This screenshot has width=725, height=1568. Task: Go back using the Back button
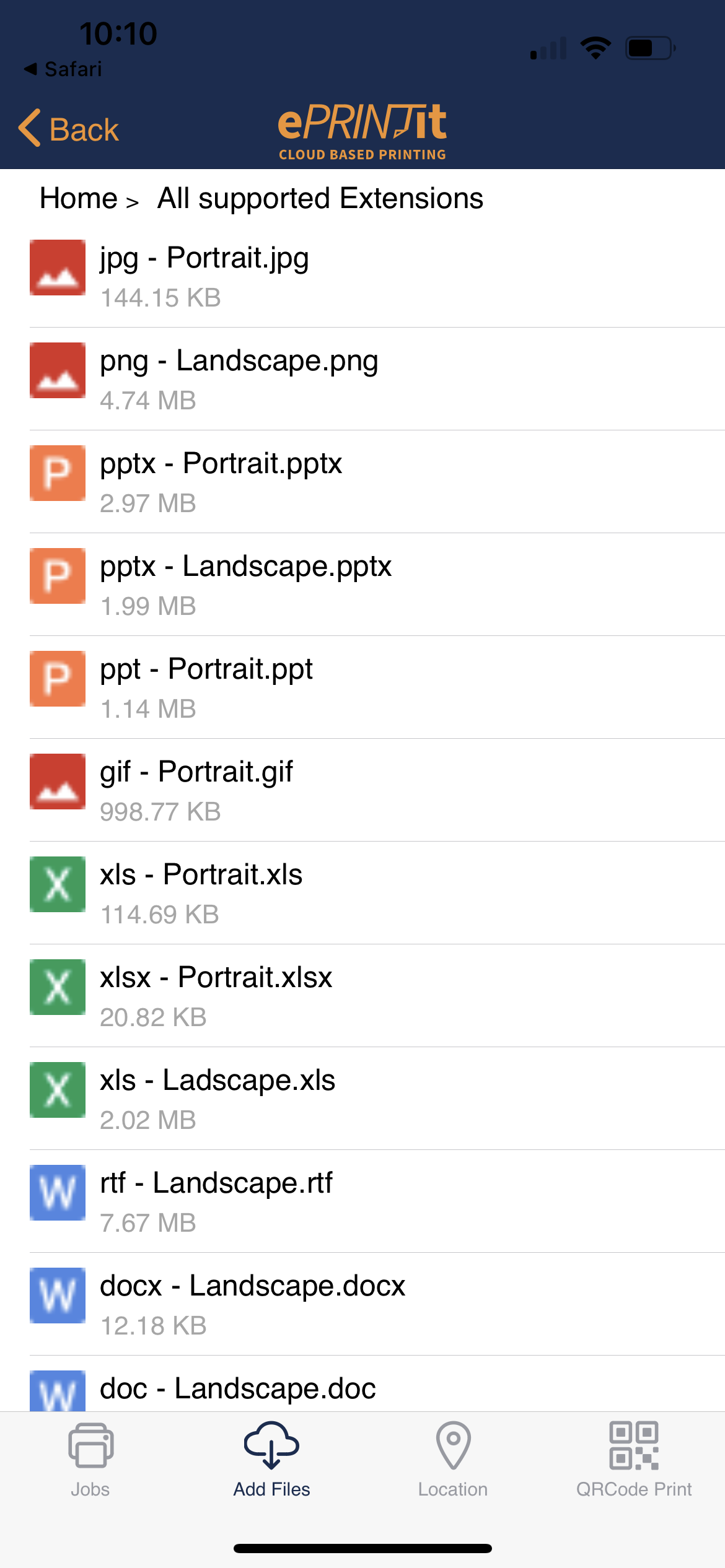(x=68, y=129)
